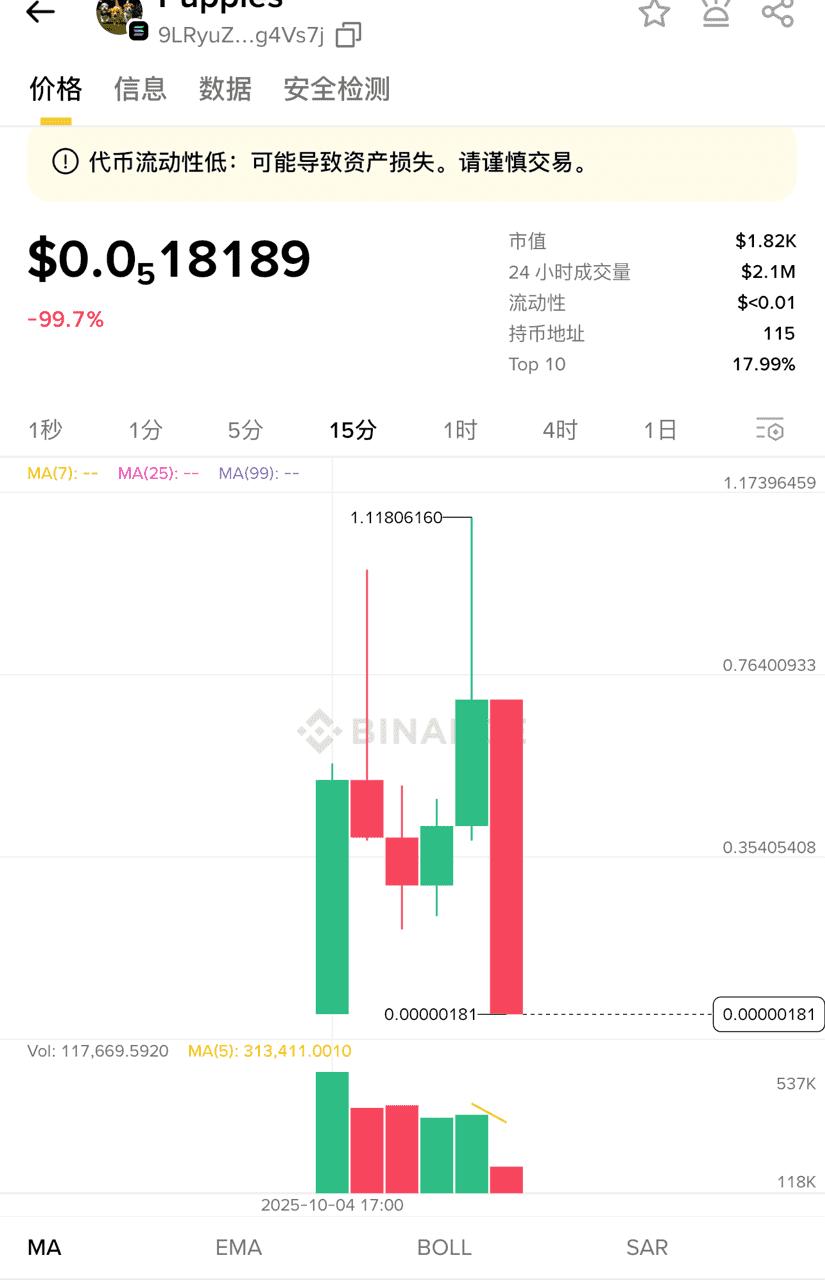Viewport: 825px width, 1284px height.
Task: Select the 1时 chart interval
Action: click(x=460, y=430)
